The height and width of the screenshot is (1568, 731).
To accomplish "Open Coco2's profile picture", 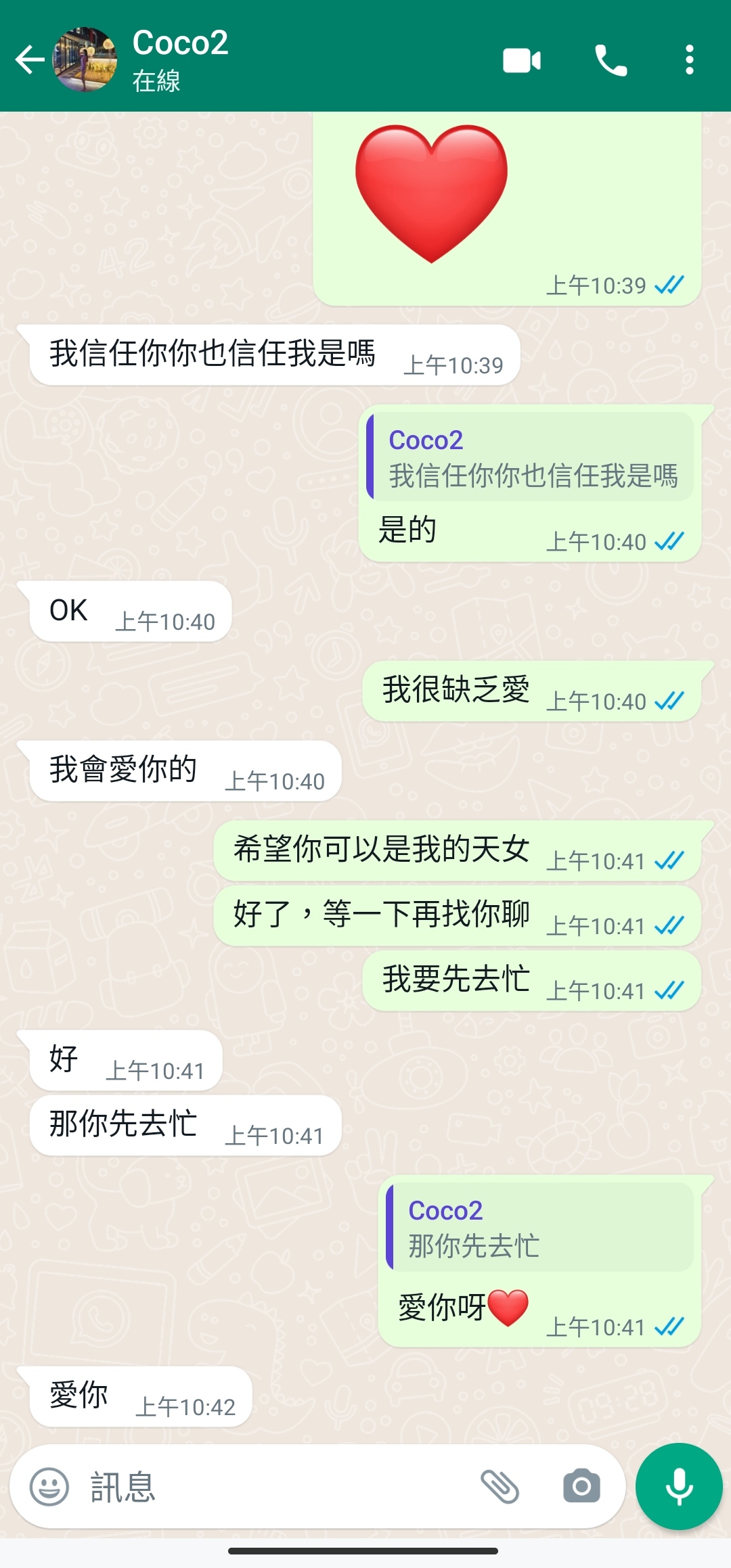I will [85, 60].
